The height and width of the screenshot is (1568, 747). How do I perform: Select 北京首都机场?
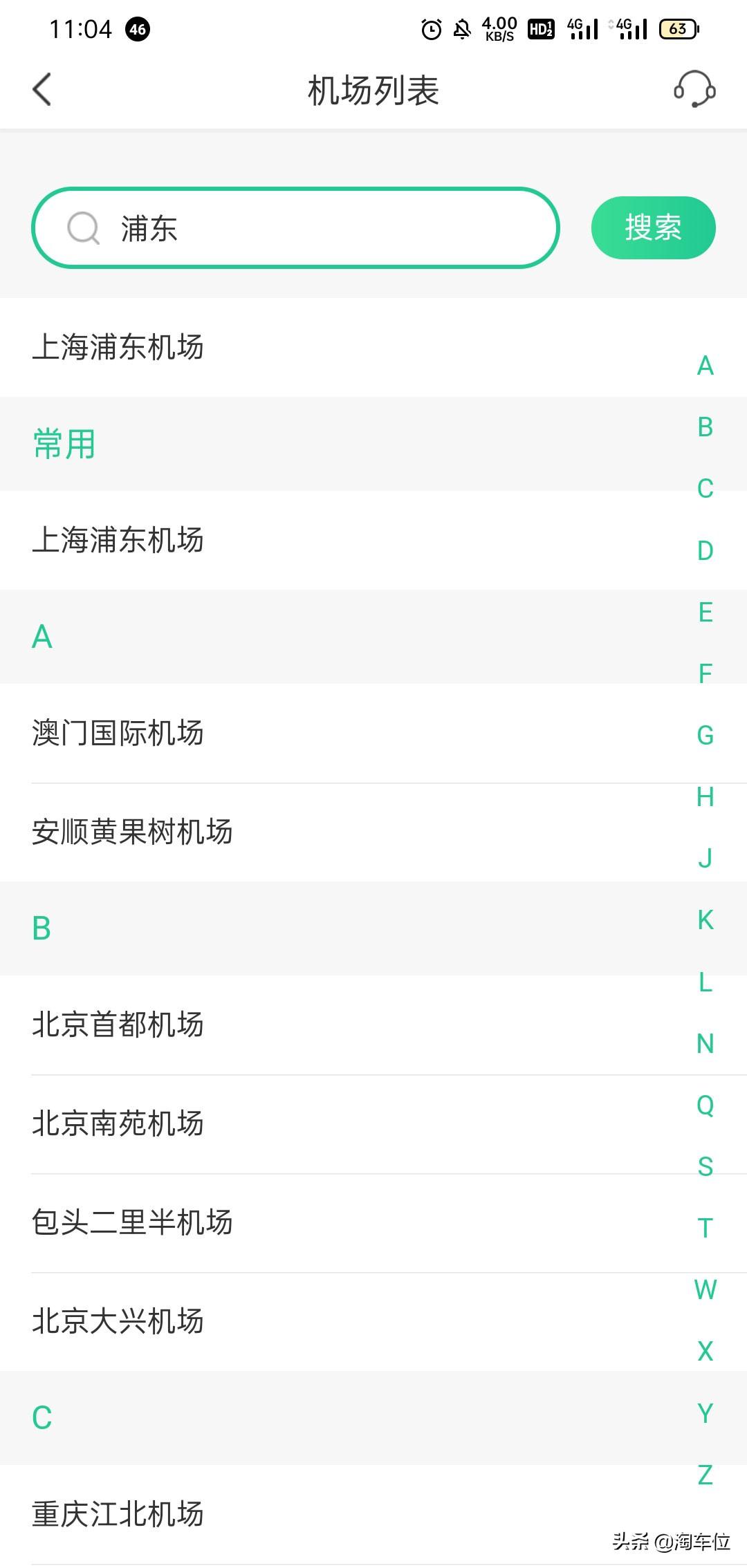pyautogui.click(x=373, y=1025)
